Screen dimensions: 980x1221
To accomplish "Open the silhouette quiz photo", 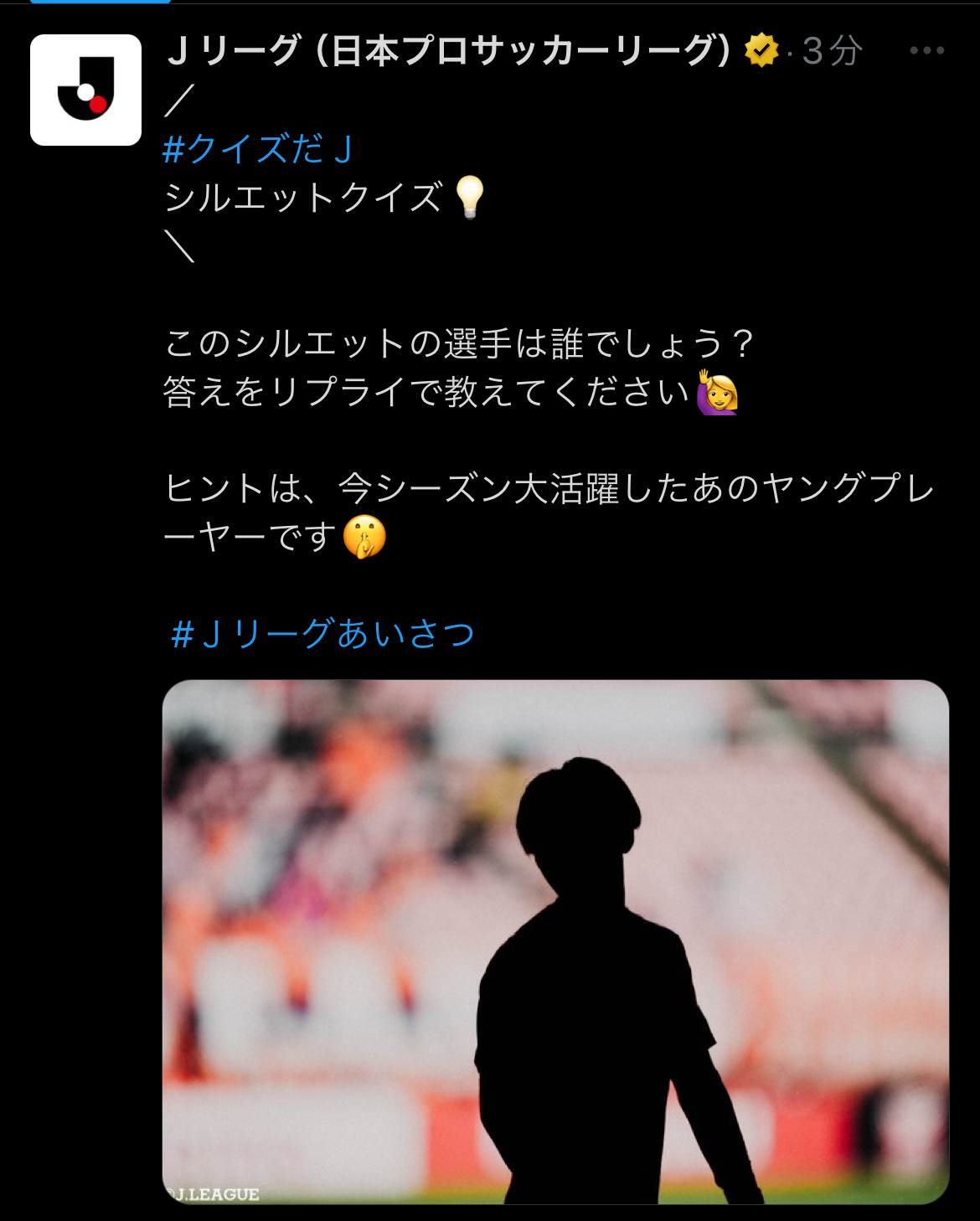I will (x=554, y=941).
